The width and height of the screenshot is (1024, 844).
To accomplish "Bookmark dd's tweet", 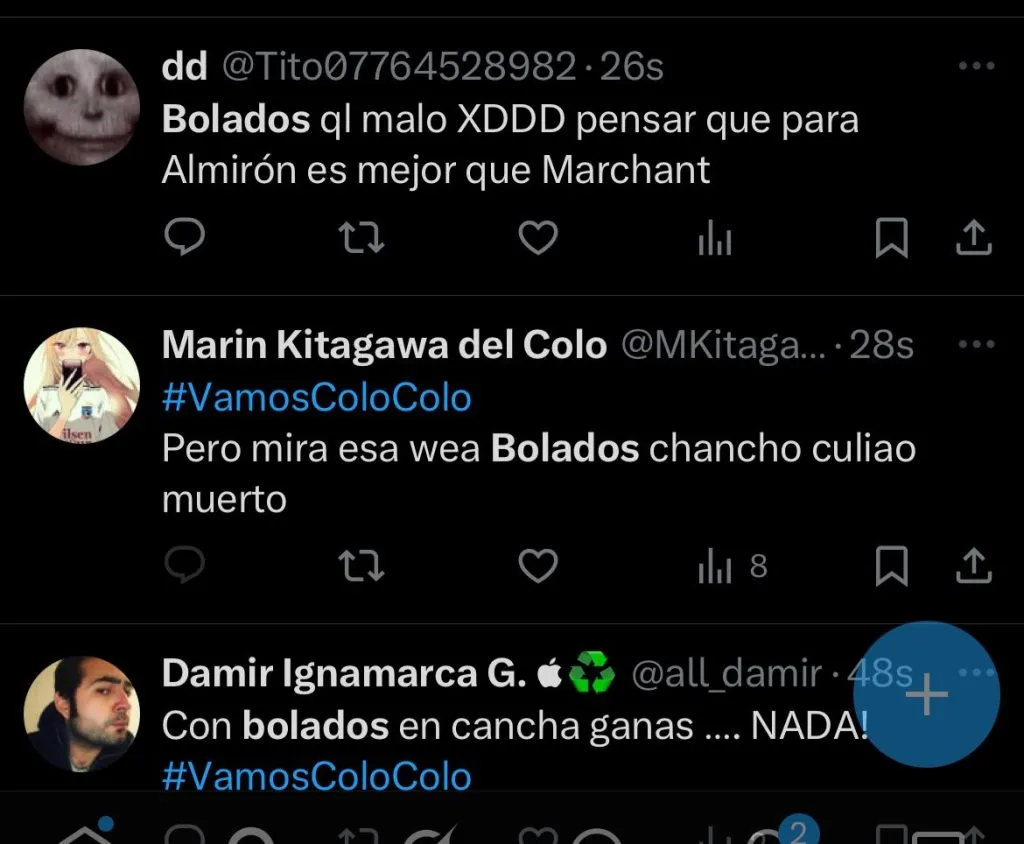I will point(891,238).
